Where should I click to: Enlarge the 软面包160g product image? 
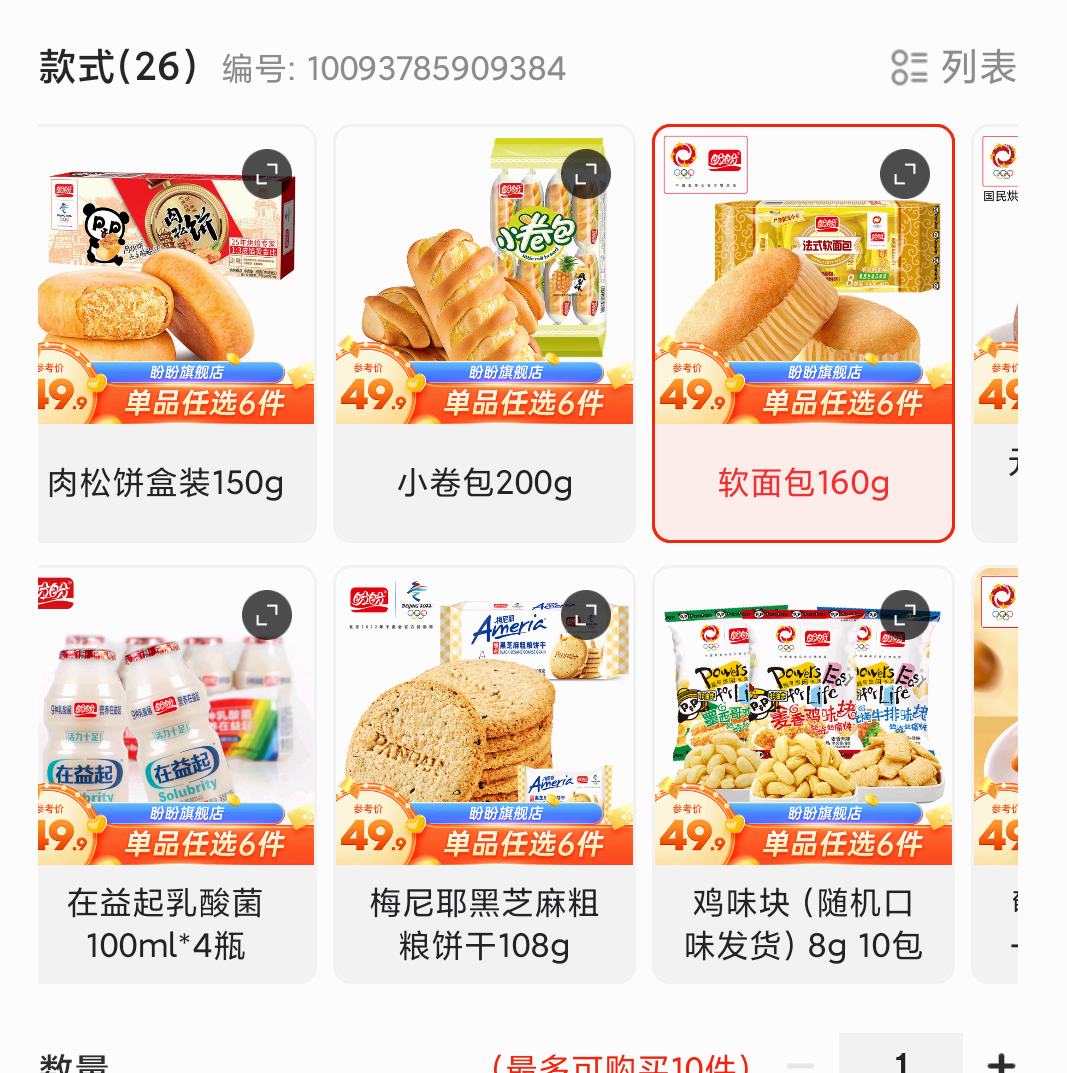[904, 174]
